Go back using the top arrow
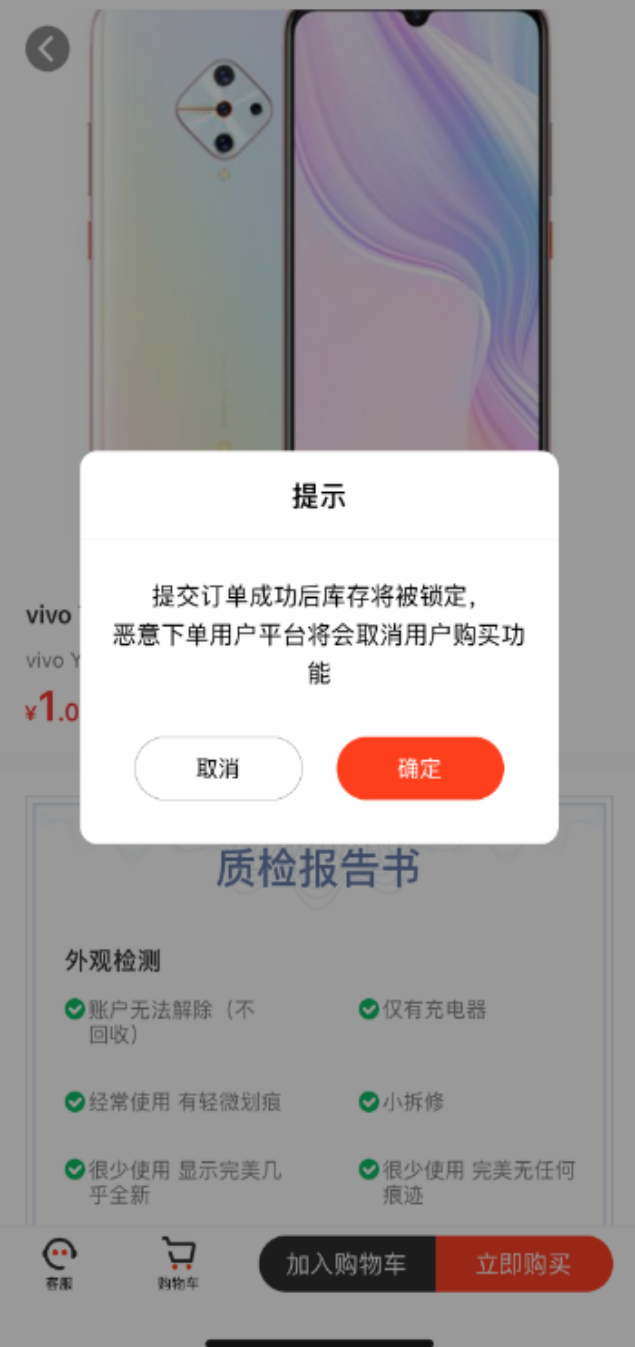This screenshot has width=635, height=1347. [x=47, y=49]
